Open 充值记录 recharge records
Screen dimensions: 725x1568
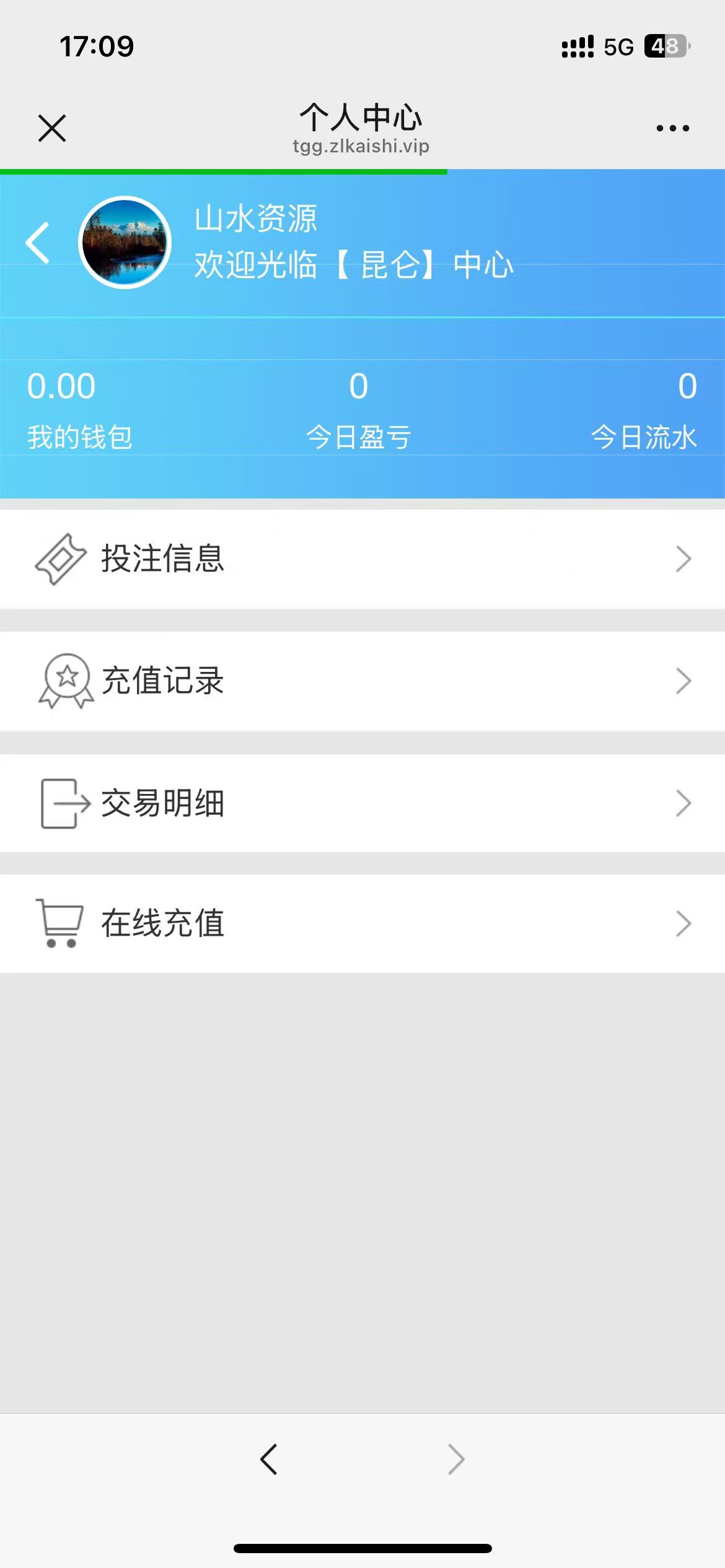(162, 681)
